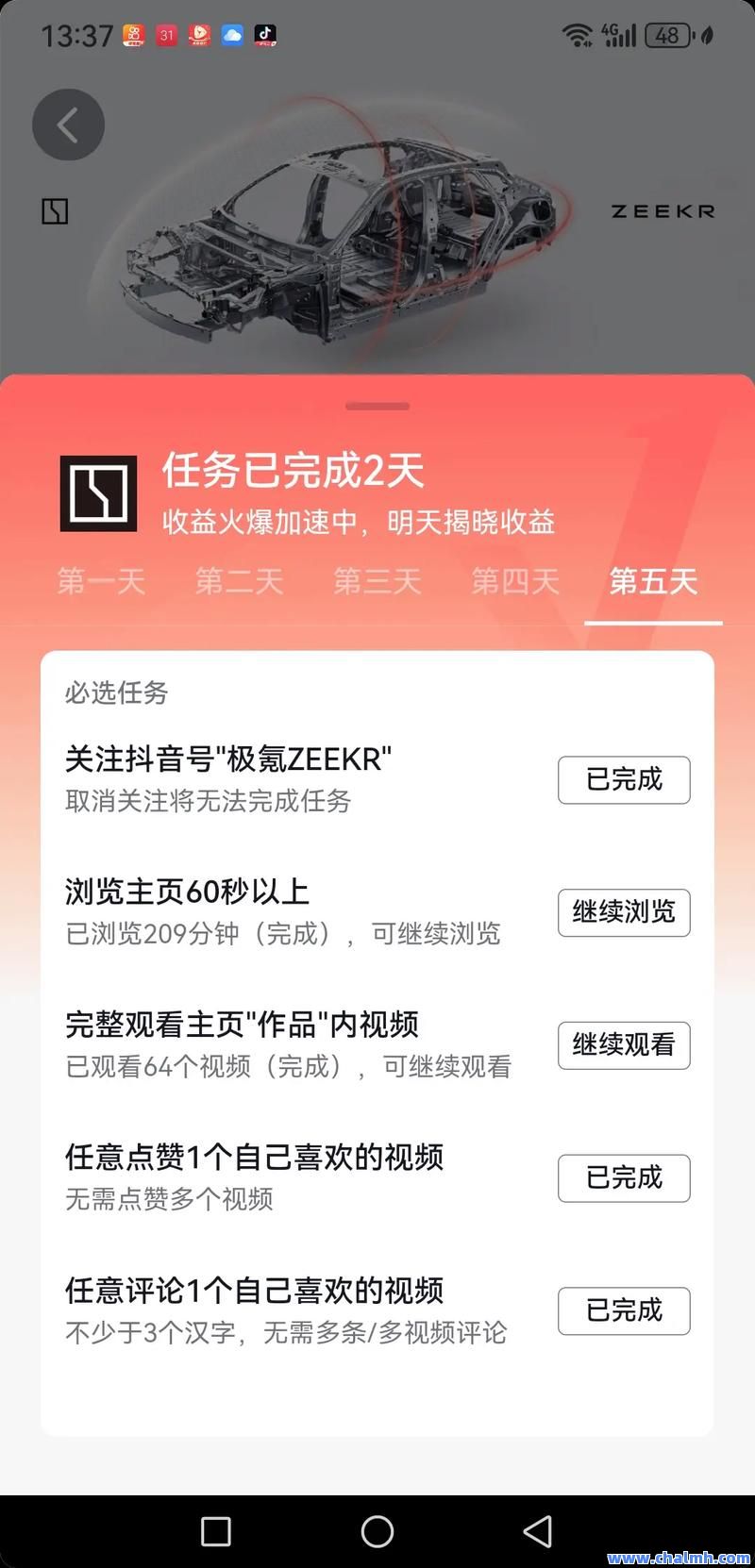This screenshot has width=755, height=1568.
Task: Tap the 继续浏览 button
Action: [x=624, y=912]
